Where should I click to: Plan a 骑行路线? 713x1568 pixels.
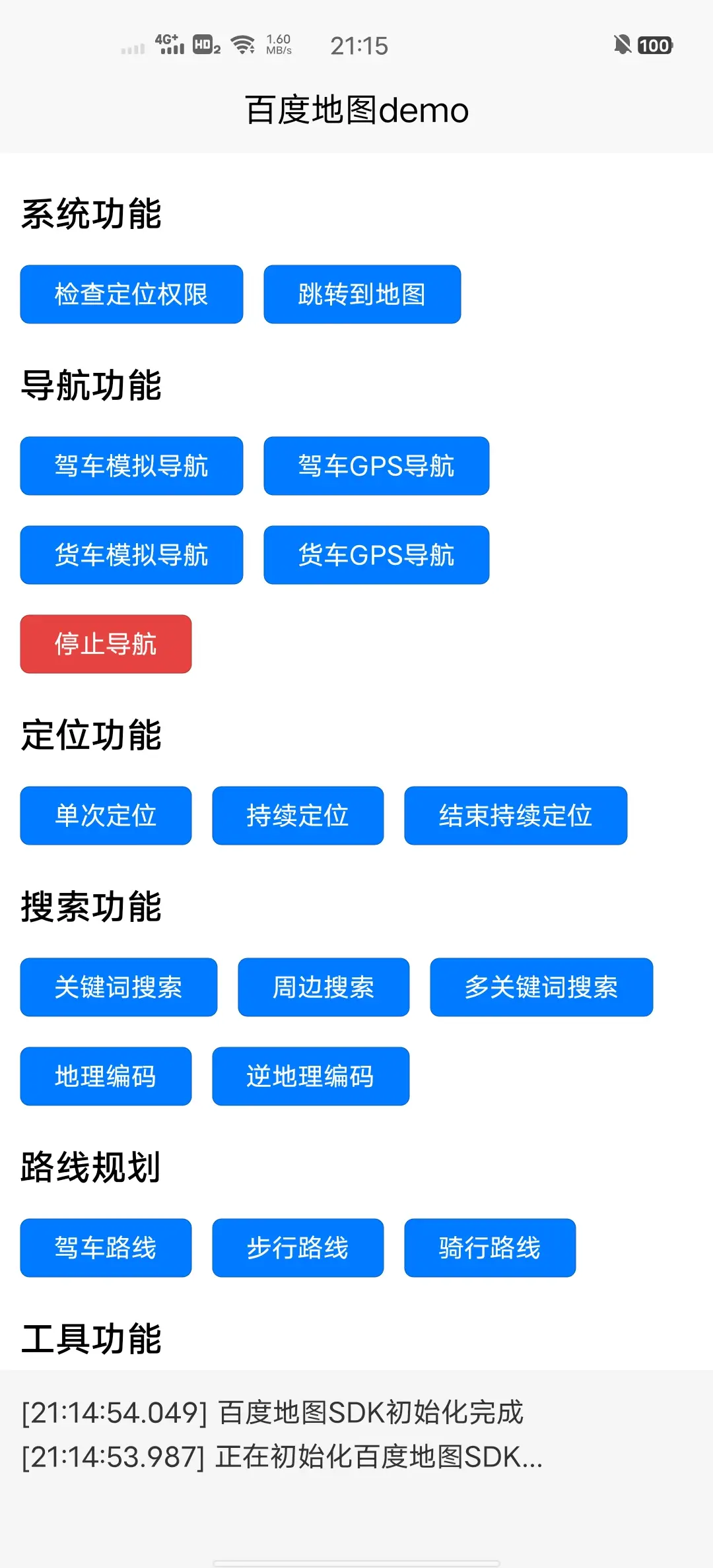490,1248
